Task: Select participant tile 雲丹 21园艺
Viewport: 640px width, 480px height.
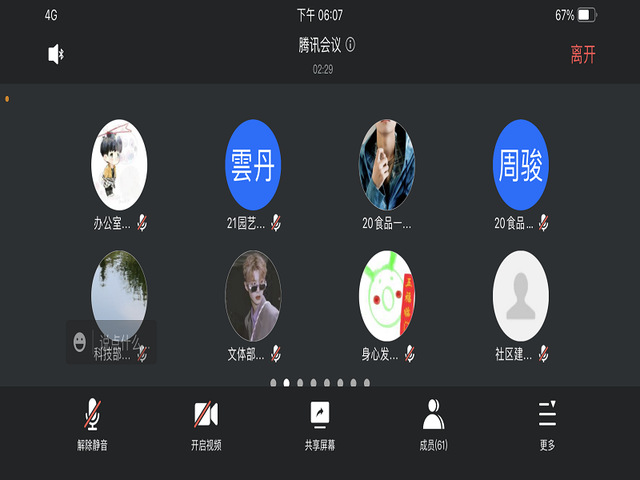Action: (x=253, y=166)
